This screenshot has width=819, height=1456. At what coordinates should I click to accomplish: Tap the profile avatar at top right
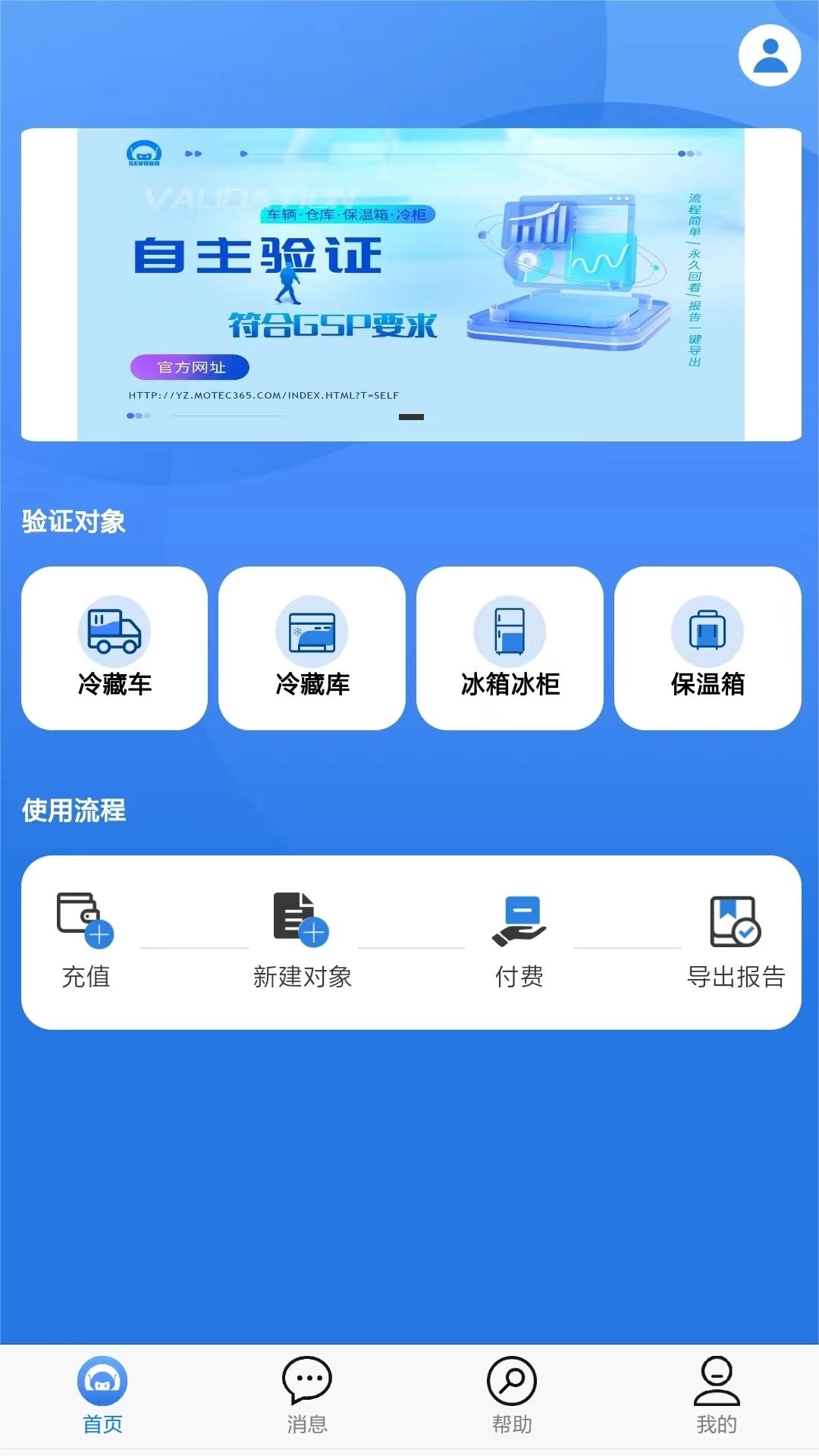pyautogui.click(x=770, y=53)
